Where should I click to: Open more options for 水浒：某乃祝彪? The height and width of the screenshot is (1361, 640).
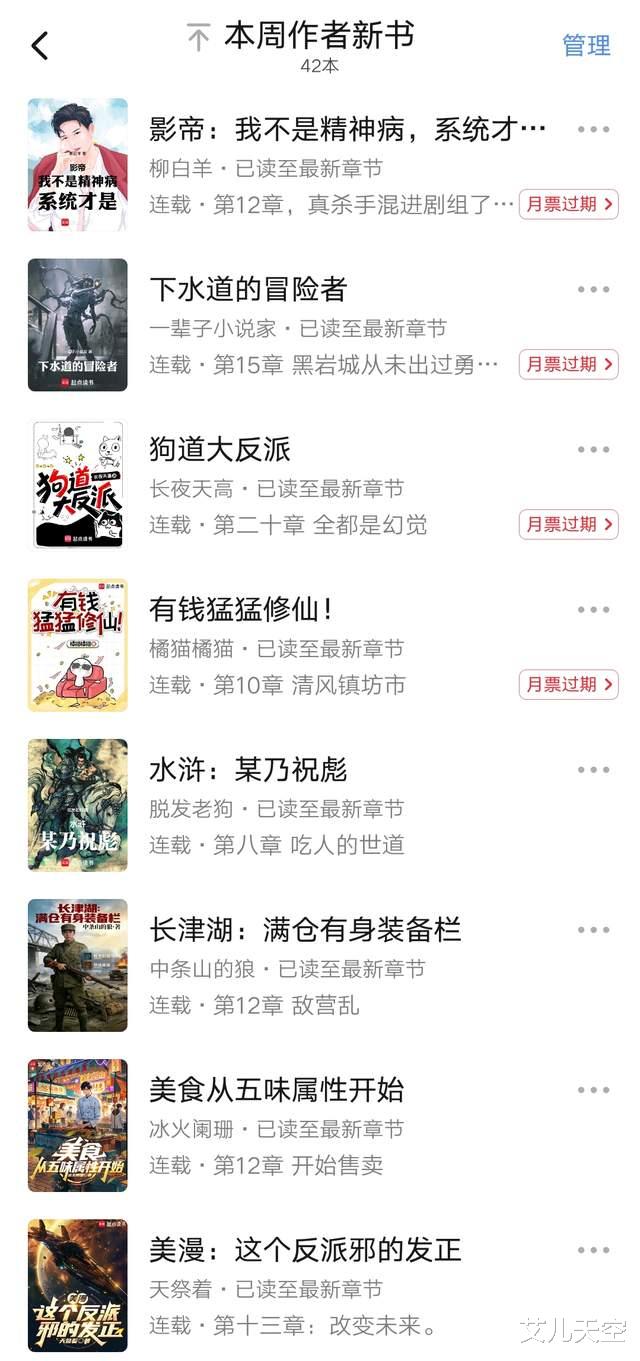(593, 769)
